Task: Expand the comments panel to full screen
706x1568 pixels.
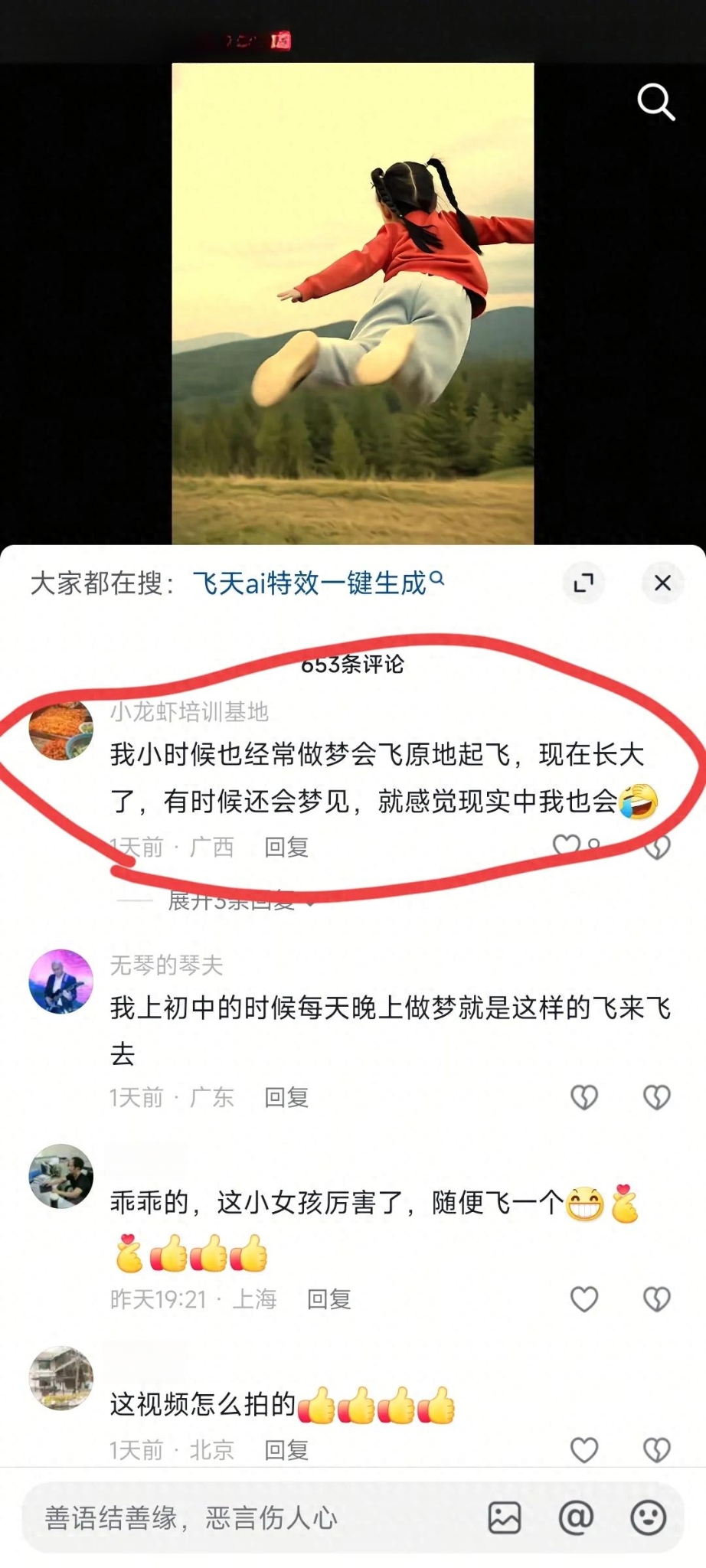Action: 584,583
